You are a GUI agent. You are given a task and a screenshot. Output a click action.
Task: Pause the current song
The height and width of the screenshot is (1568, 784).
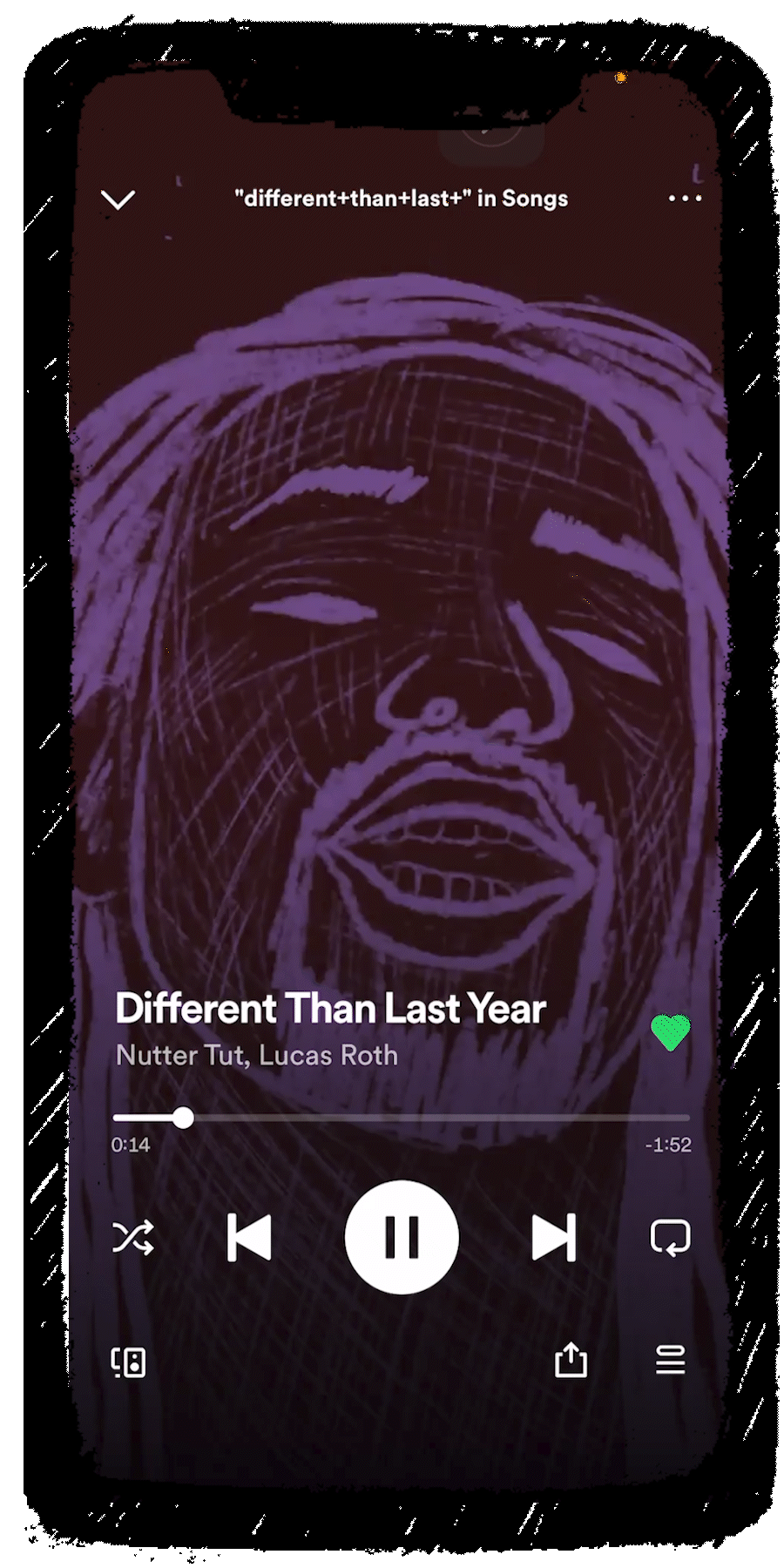coord(402,1237)
